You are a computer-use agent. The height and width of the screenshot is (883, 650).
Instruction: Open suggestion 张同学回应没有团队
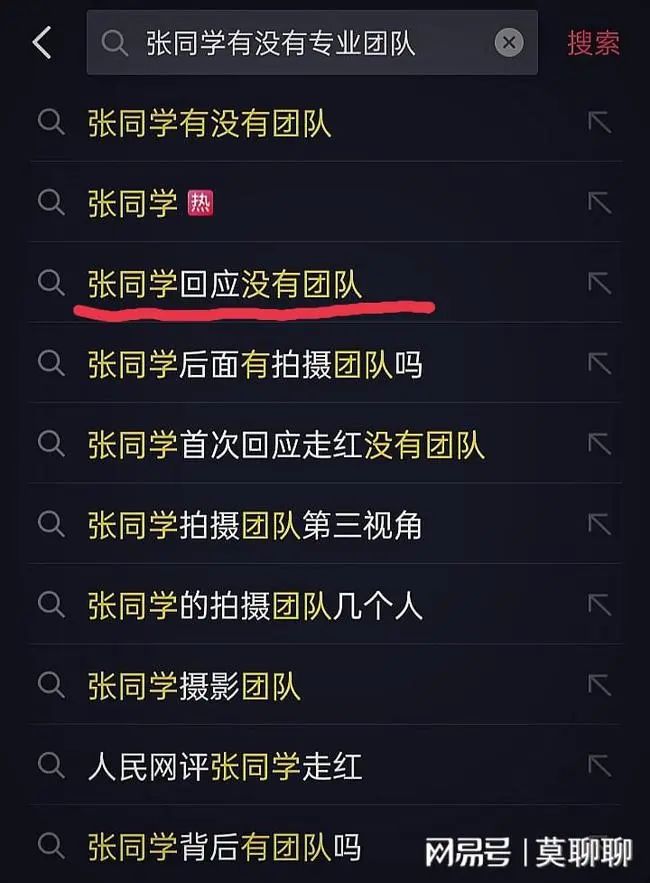click(225, 285)
